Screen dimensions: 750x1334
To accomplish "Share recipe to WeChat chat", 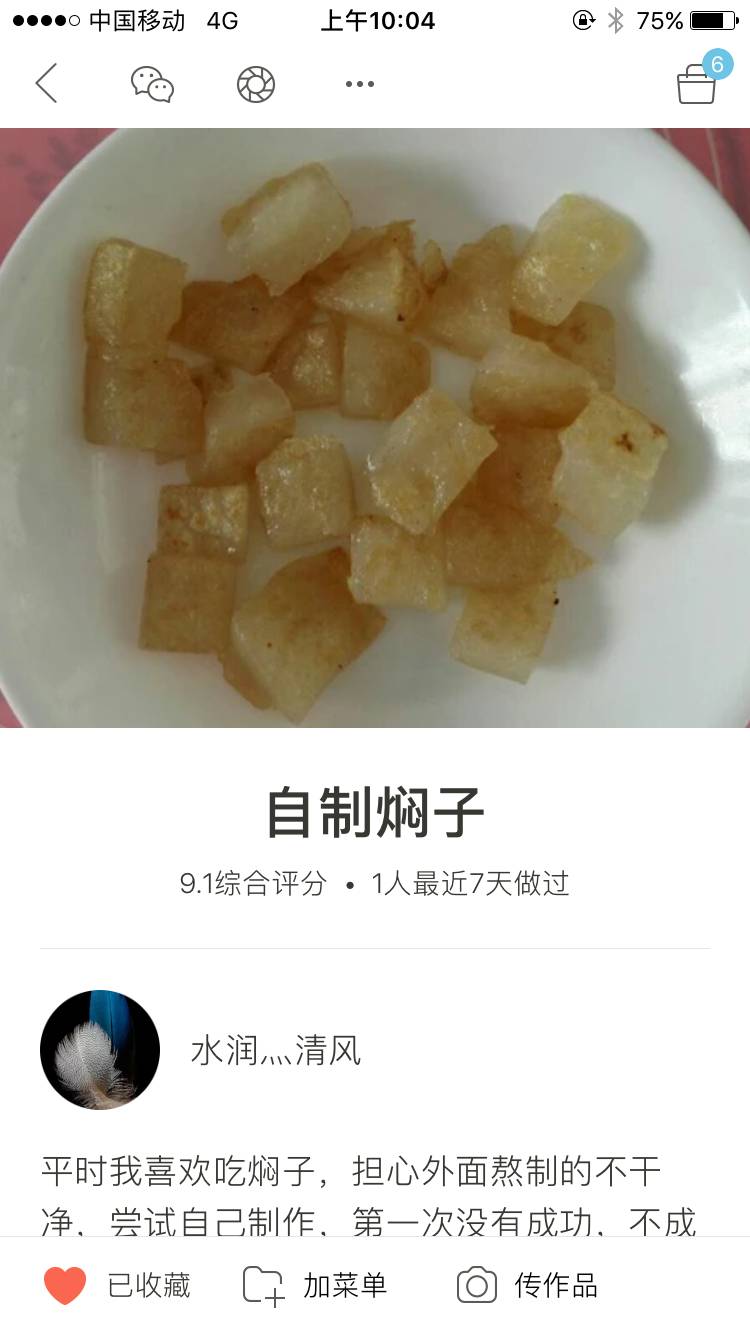I will [152, 84].
